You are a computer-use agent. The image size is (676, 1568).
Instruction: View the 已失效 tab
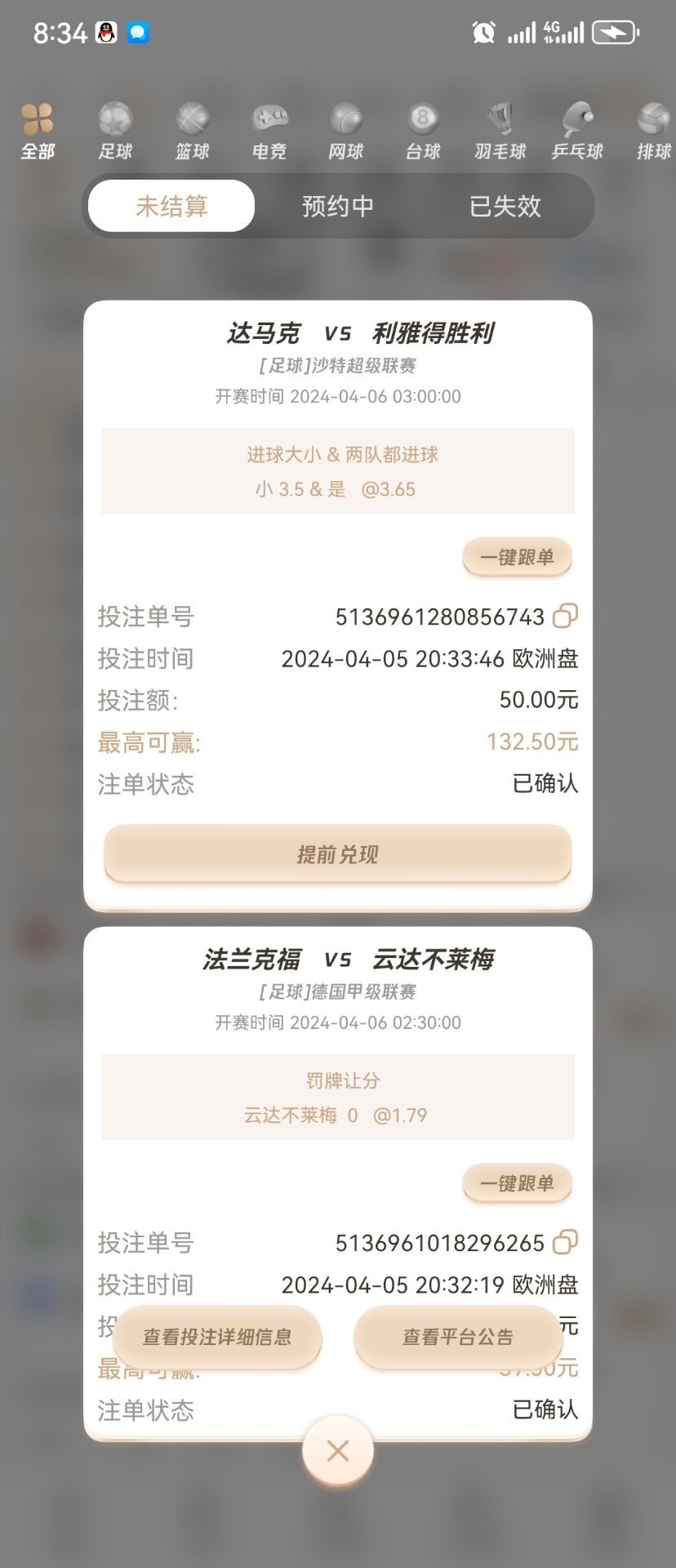coord(505,206)
